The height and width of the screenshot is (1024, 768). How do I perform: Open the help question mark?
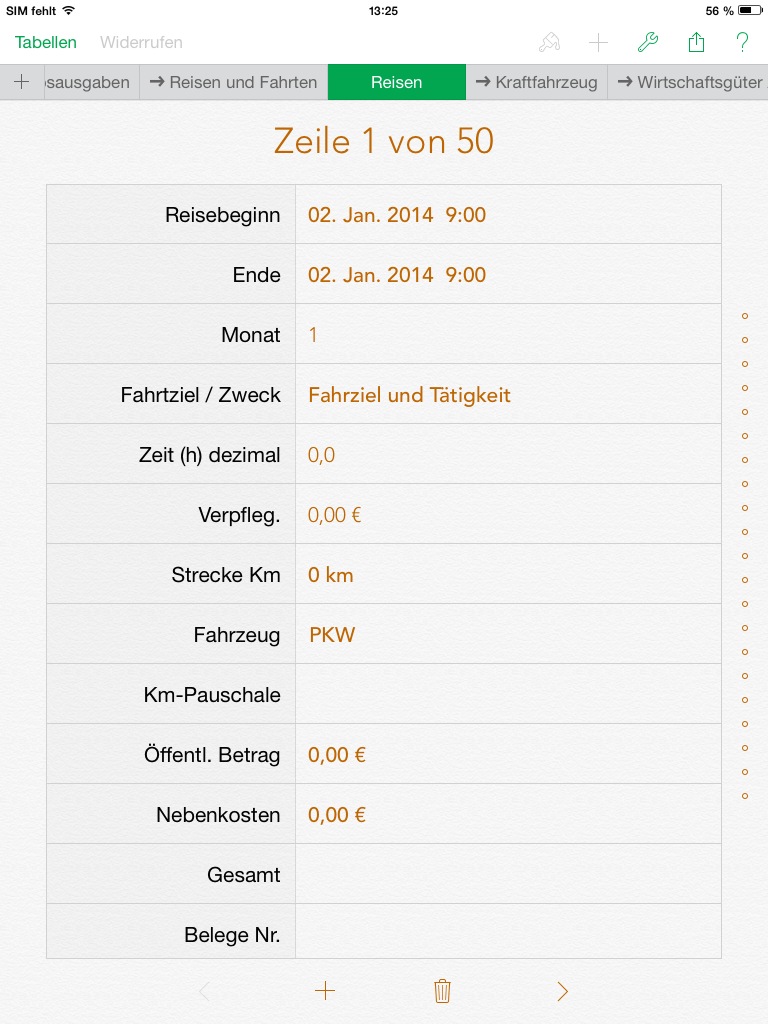(x=742, y=42)
